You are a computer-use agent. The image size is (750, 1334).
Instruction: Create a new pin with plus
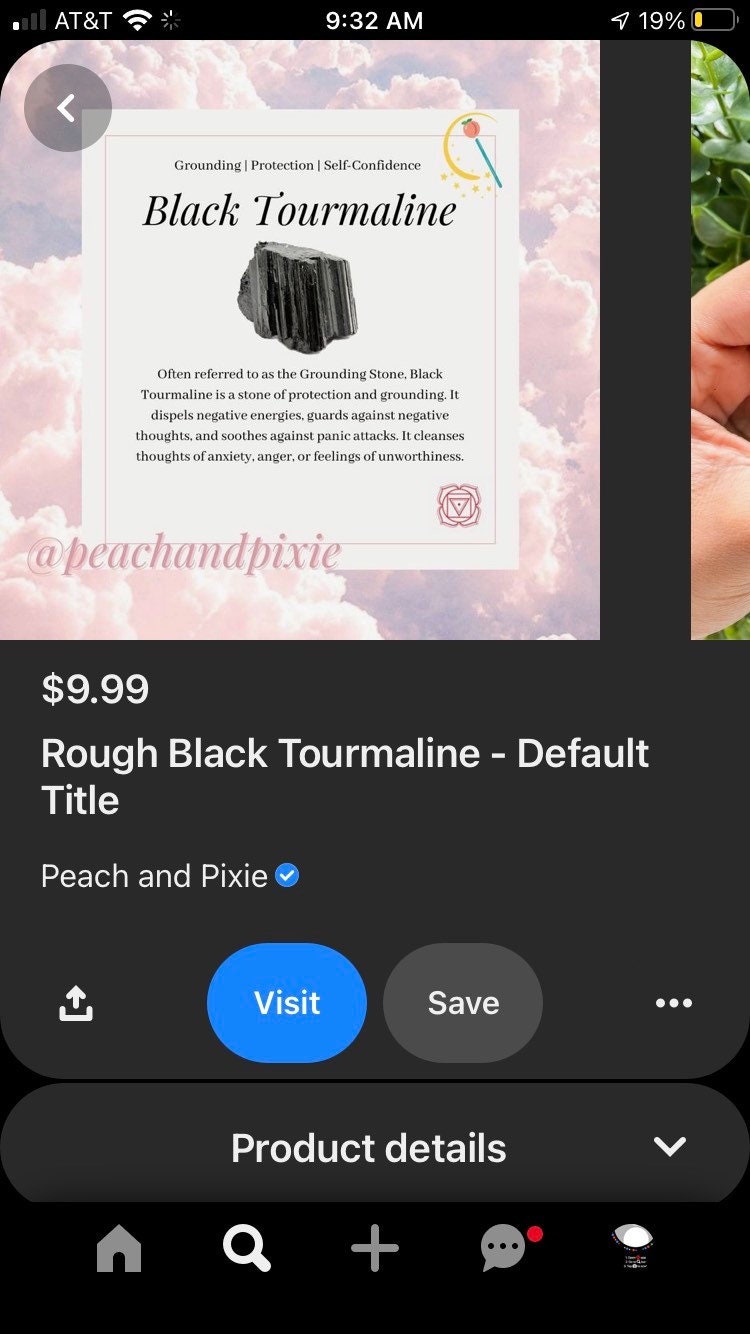tap(375, 1249)
